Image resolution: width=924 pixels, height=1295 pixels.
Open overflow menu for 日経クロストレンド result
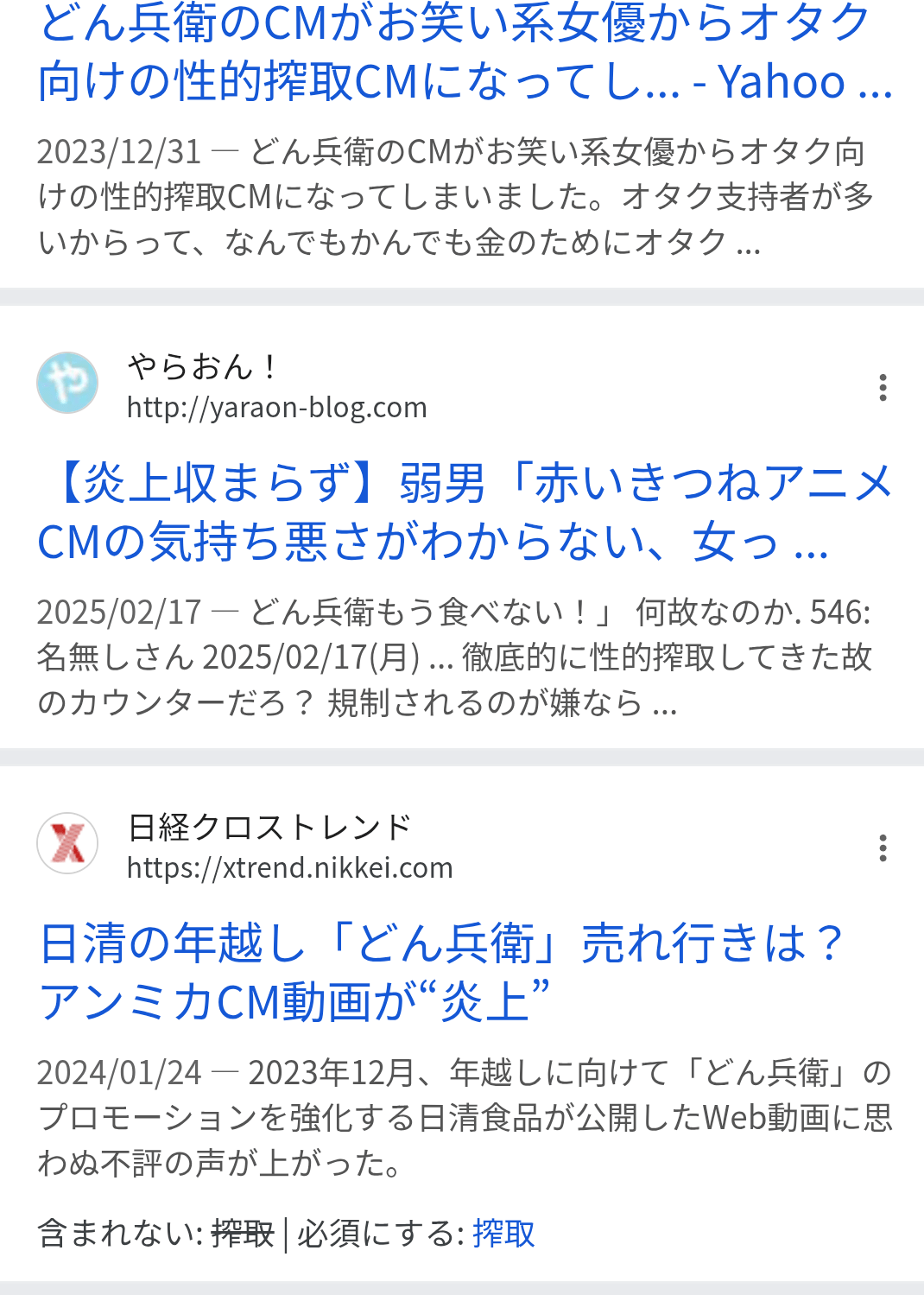pyautogui.click(x=882, y=848)
